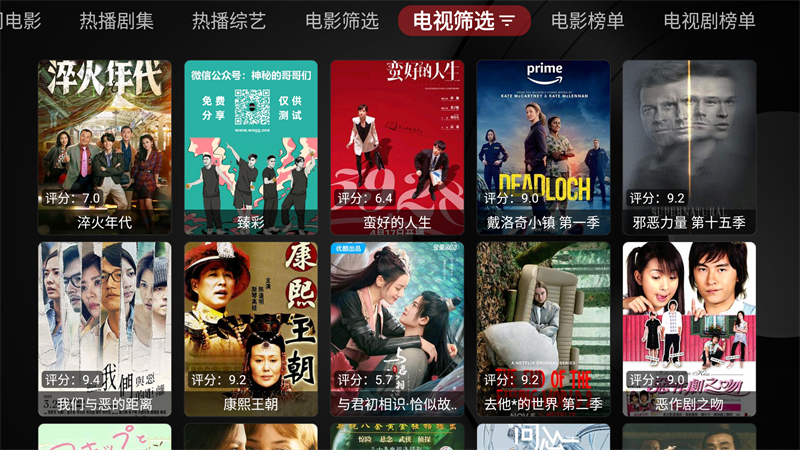800x450 pixels.
Task: Go to the 电影榜单 tab
Action: pyautogui.click(x=587, y=21)
